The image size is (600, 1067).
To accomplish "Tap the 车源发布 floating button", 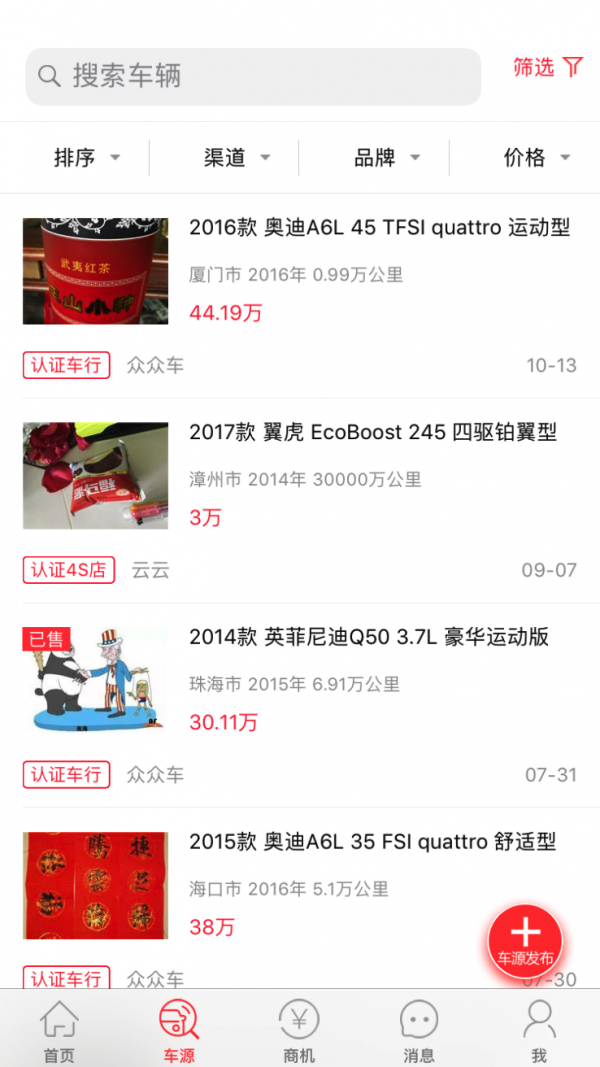I will 525,940.
